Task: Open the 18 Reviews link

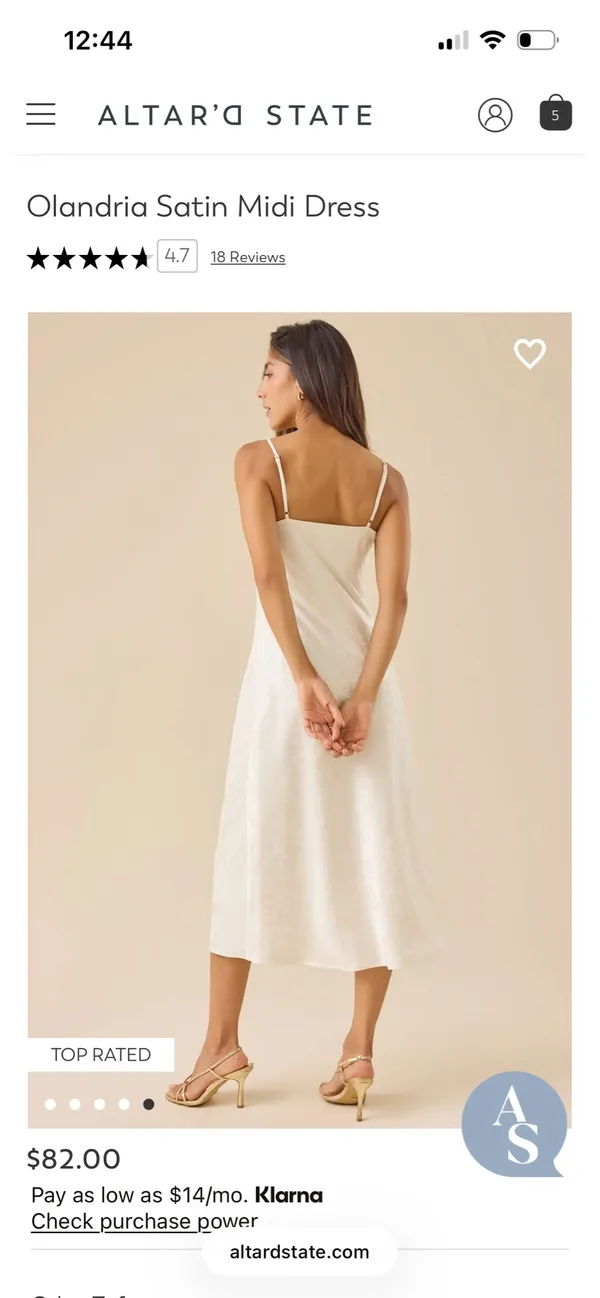Action: pos(248,257)
